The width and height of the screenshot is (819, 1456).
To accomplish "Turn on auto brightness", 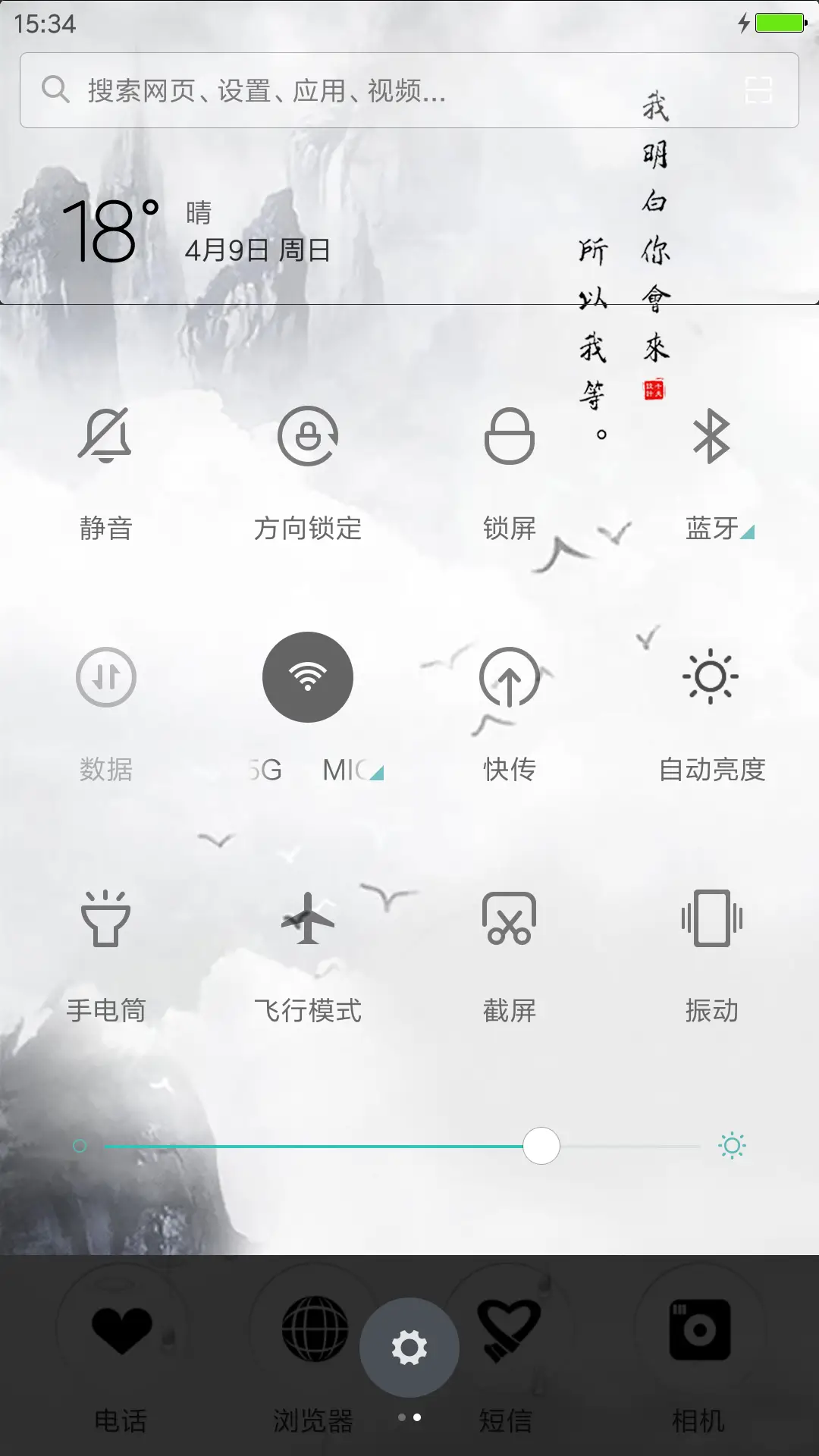I will coord(712,677).
